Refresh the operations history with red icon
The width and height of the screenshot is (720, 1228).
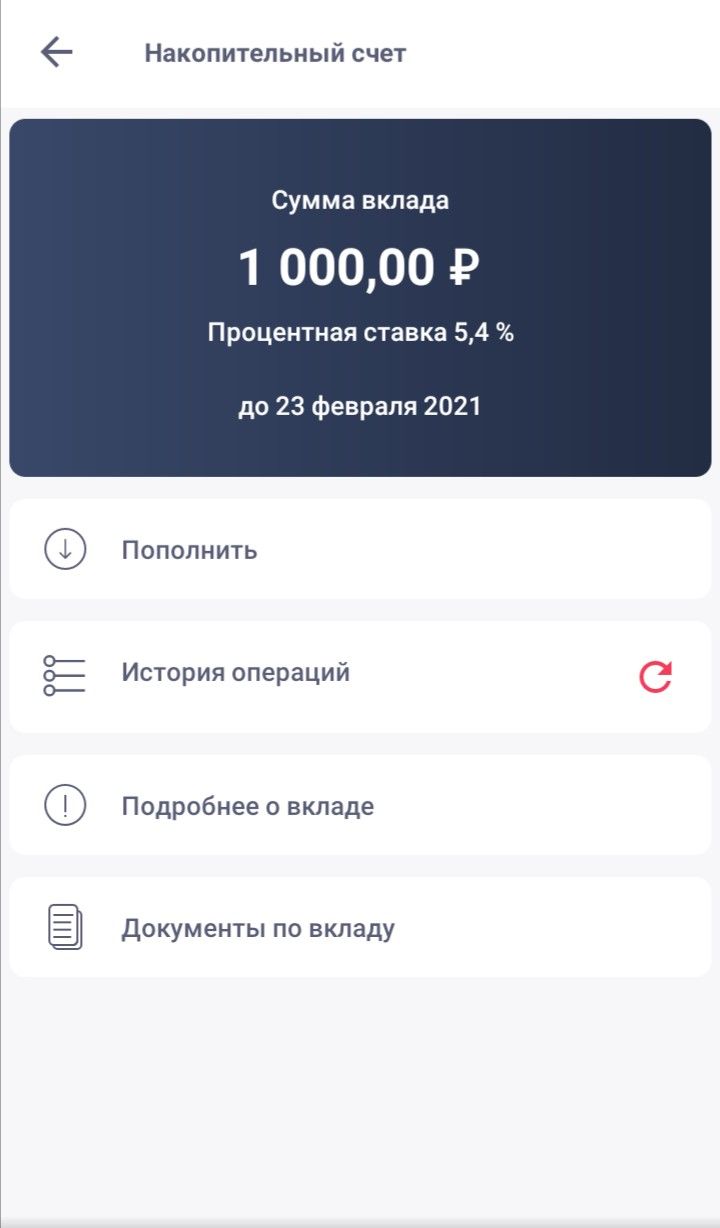656,677
